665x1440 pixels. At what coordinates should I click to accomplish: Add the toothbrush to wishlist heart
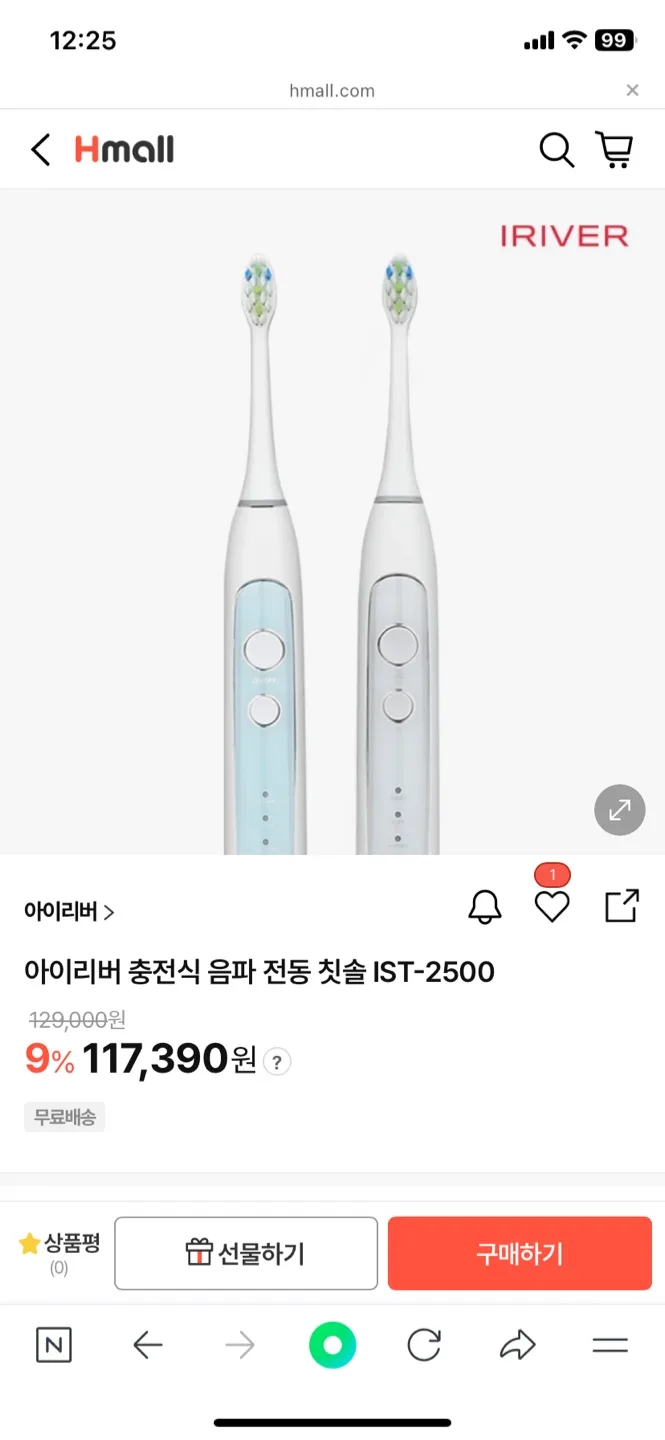point(552,907)
